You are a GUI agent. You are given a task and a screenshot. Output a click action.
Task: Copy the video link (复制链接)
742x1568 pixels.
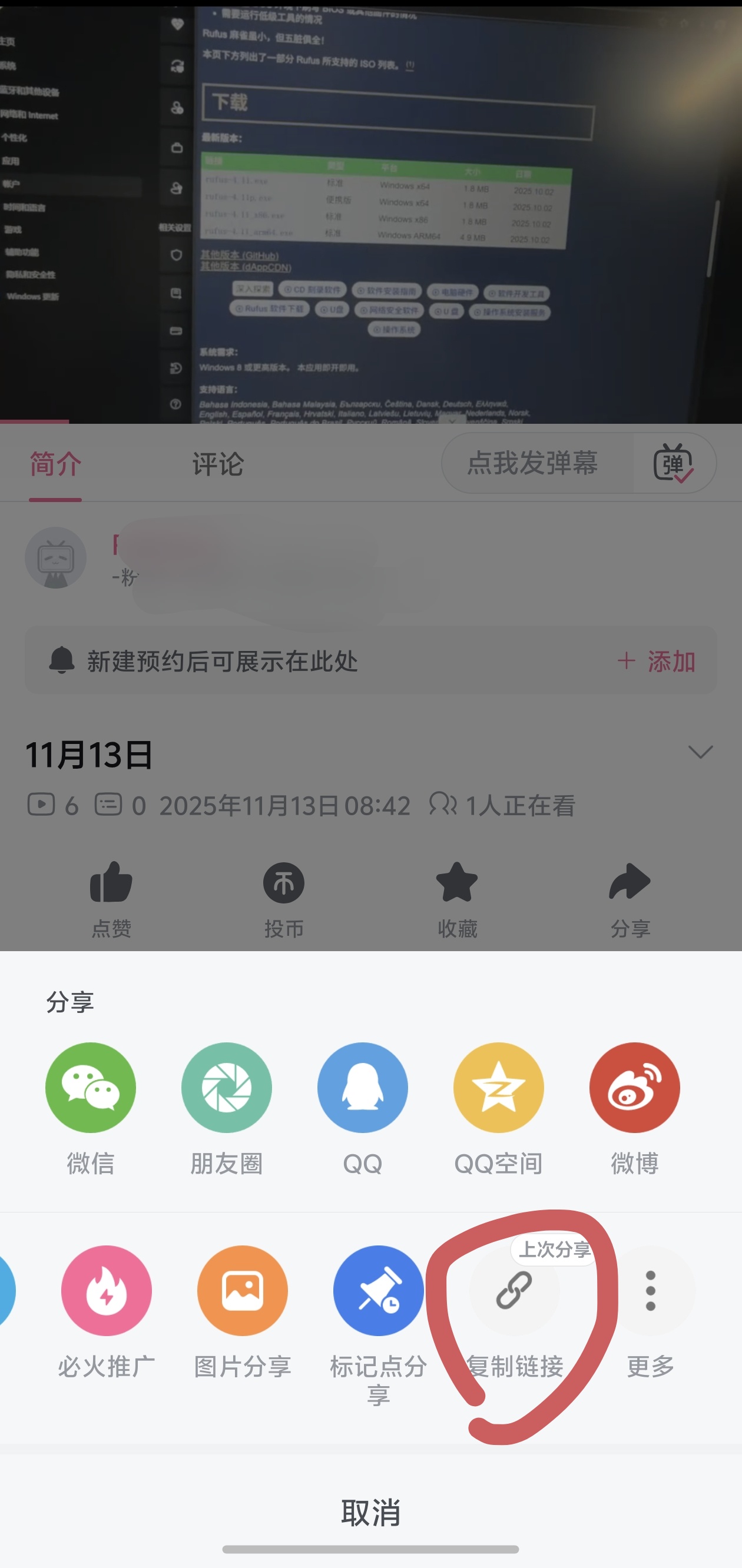tap(515, 1290)
